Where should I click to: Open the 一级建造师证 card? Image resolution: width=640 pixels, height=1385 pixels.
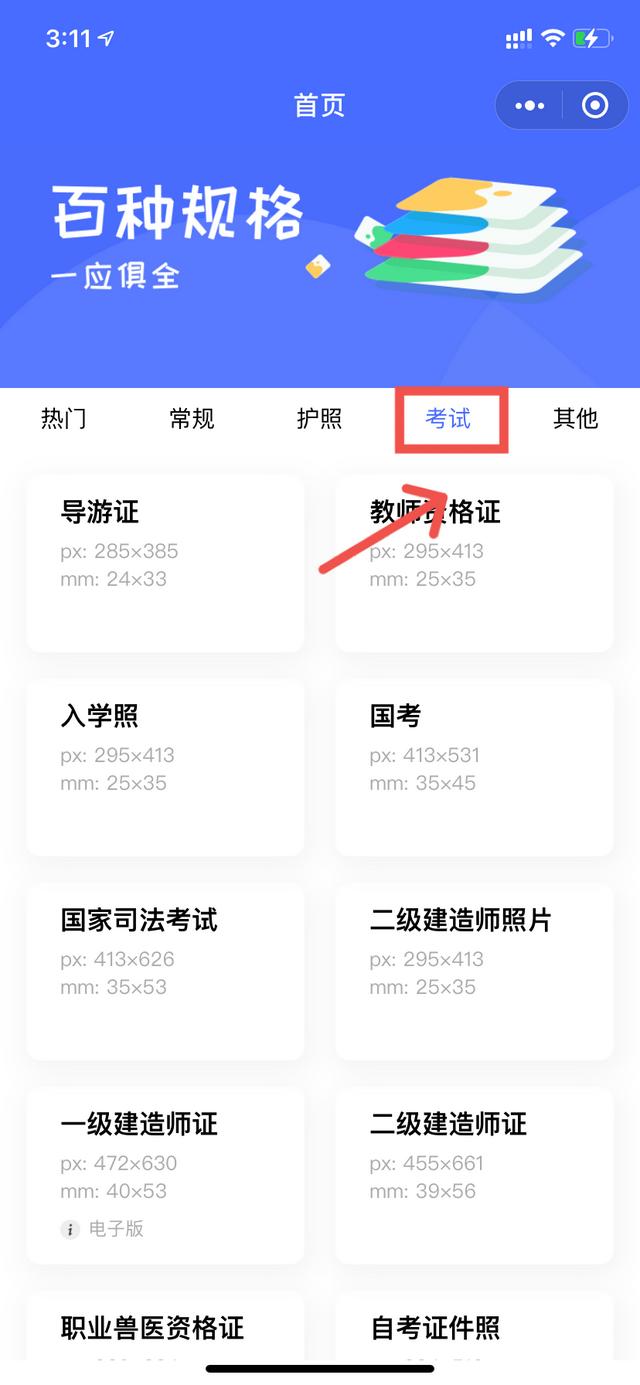[165, 1175]
